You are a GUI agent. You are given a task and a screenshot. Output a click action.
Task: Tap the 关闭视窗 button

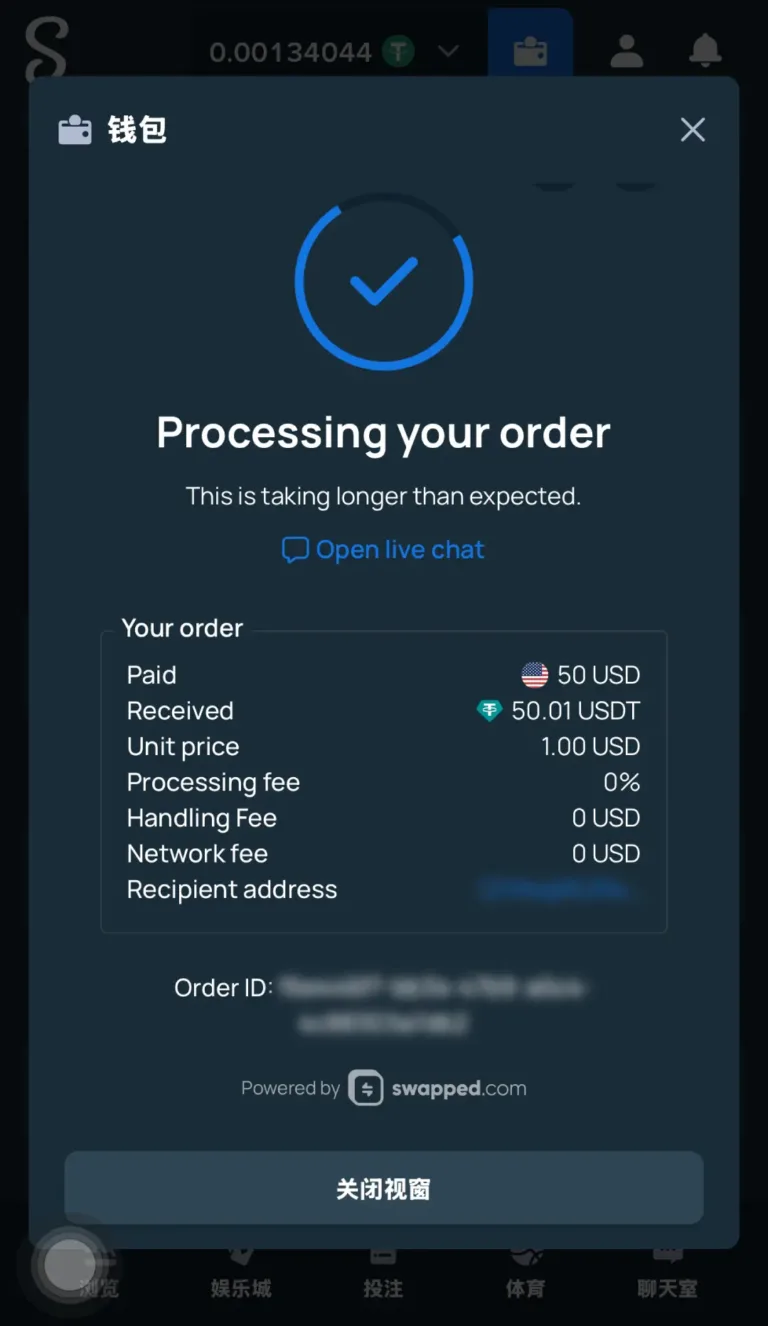pyautogui.click(x=384, y=1188)
